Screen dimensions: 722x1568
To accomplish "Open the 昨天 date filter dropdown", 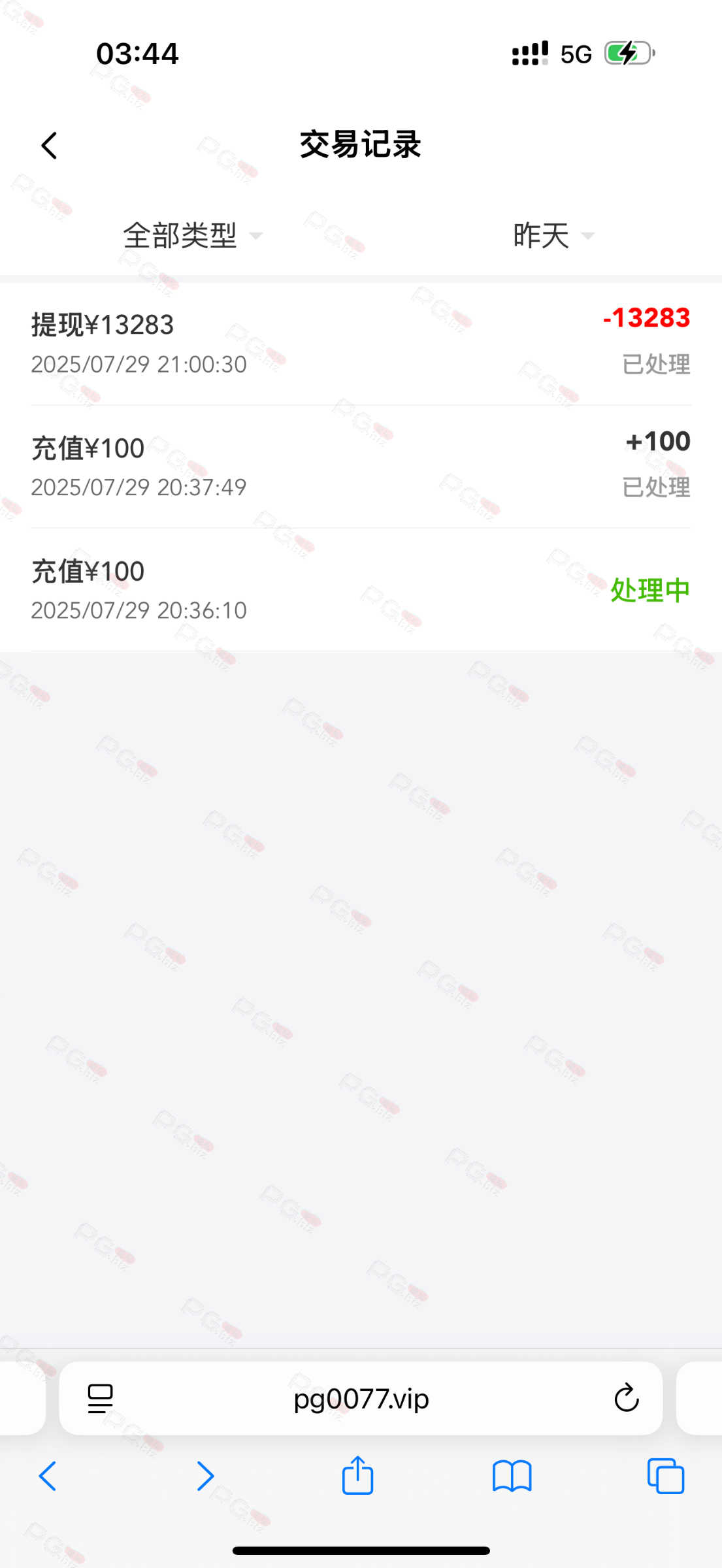I will [553, 235].
